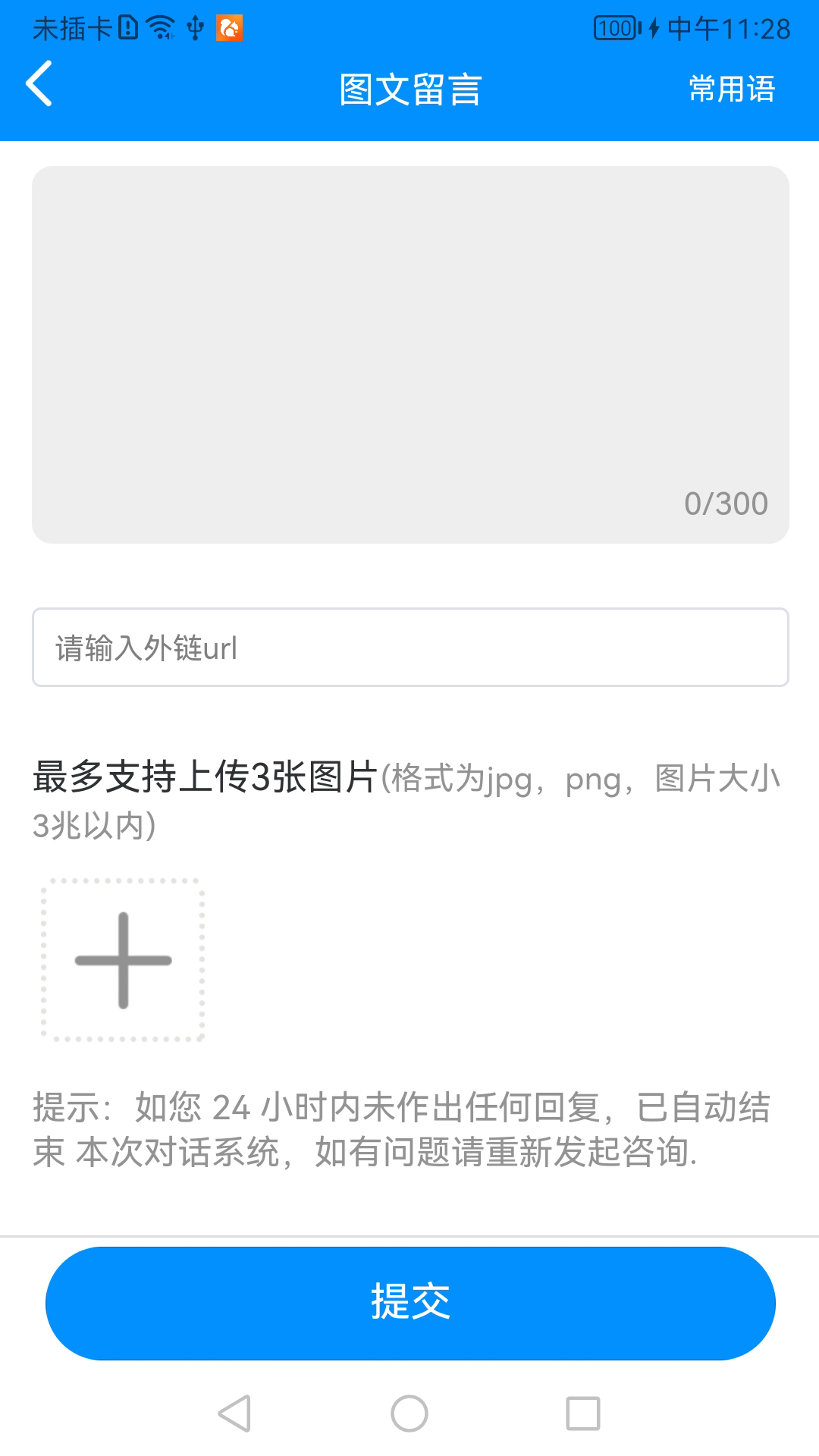Click the charging bolt icon
This screenshot has height=1456, width=819.
tap(655, 27)
